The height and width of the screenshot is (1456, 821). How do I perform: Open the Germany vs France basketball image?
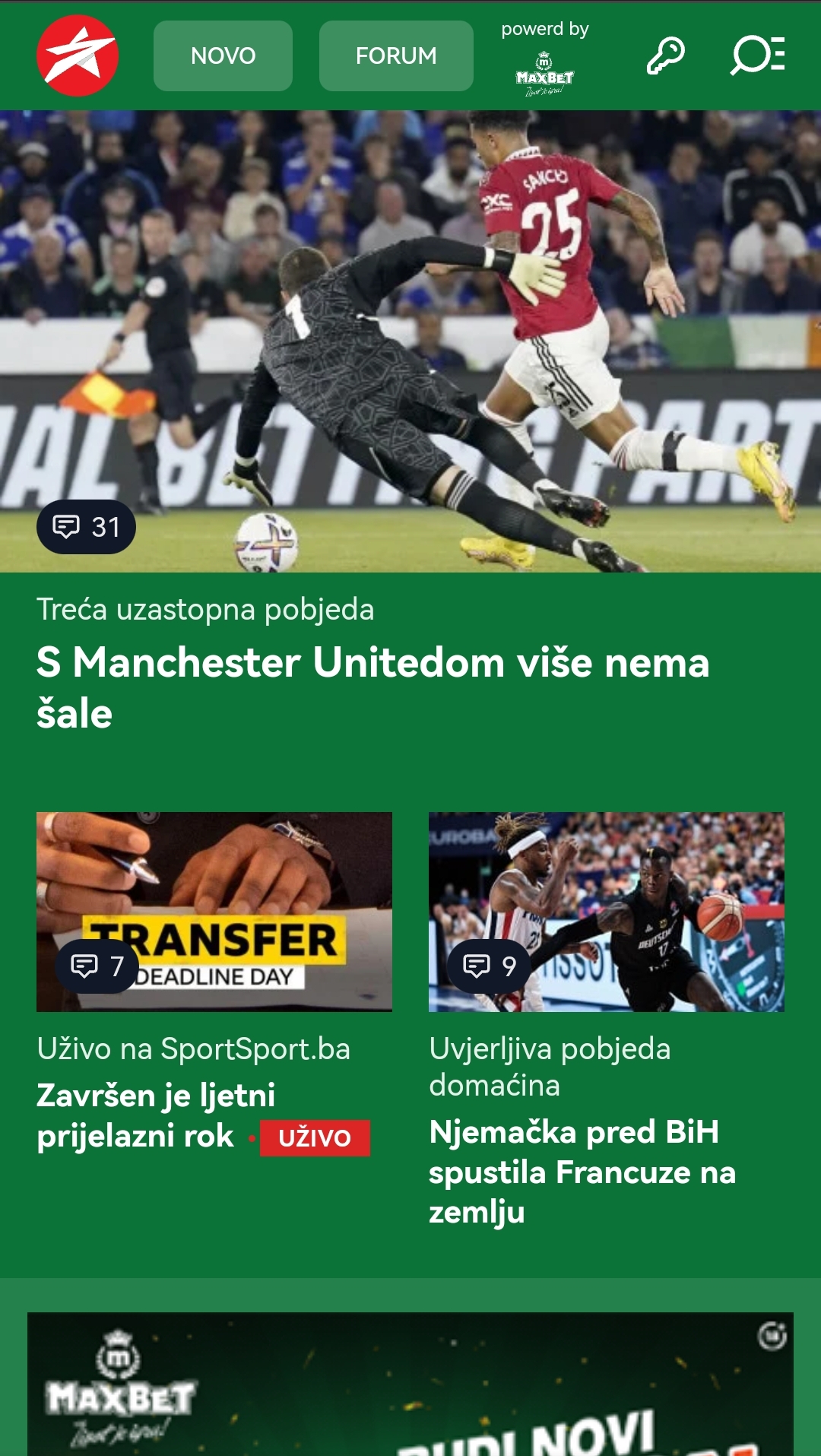(x=607, y=912)
